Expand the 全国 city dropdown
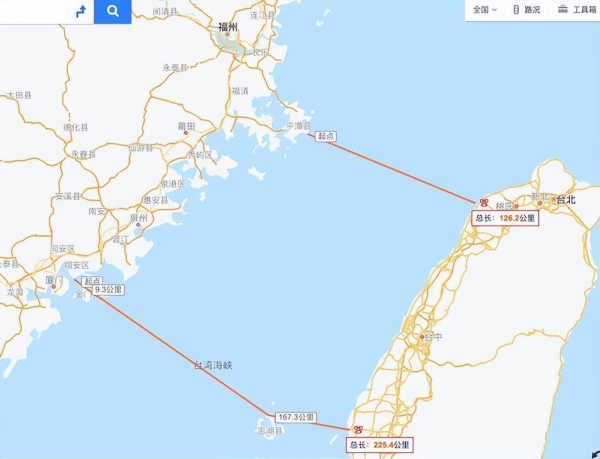The image size is (600, 459). [x=485, y=9]
